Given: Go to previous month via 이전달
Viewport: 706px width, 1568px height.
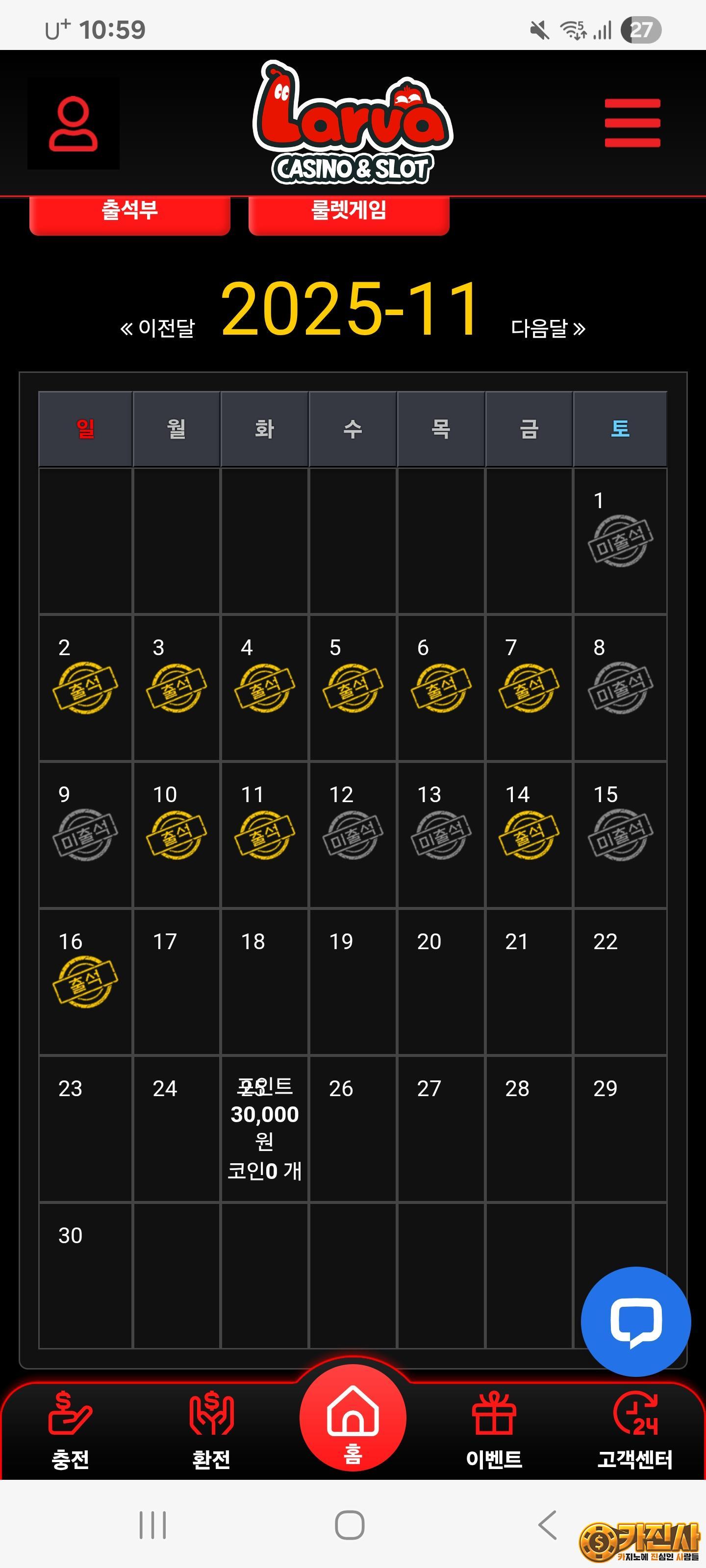Looking at the screenshot, I should (x=158, y=329).
